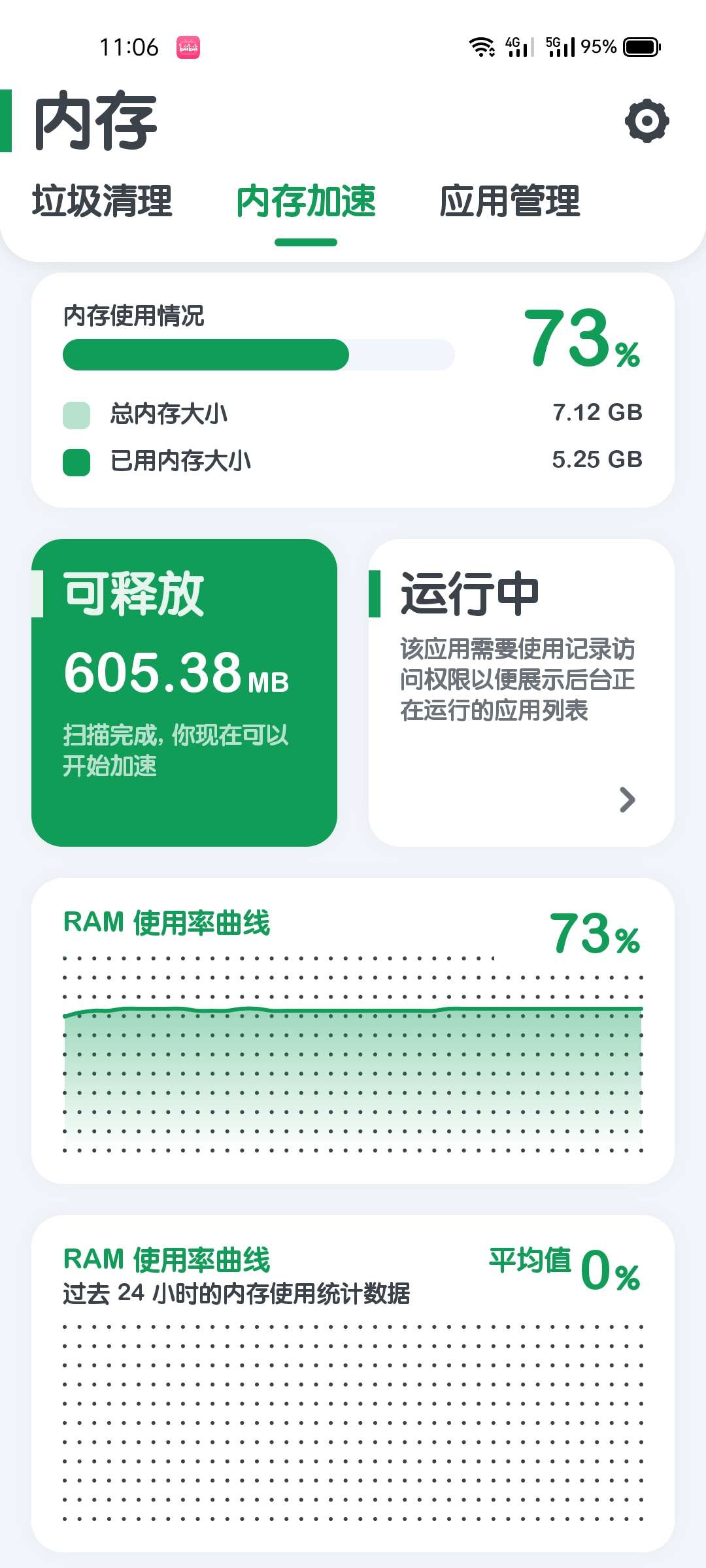Image resolution: width=706 pixels, height=1568 pixels.
Task: Tap the 可释放 605.38 MB card
Action: [184, 693]
